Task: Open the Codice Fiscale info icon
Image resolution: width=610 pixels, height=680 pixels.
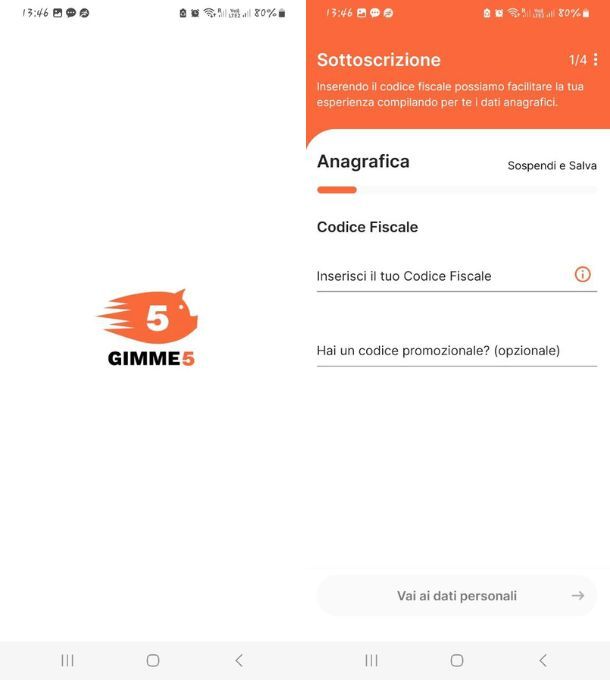Action: pyautogui.click(x=583, y=274)
